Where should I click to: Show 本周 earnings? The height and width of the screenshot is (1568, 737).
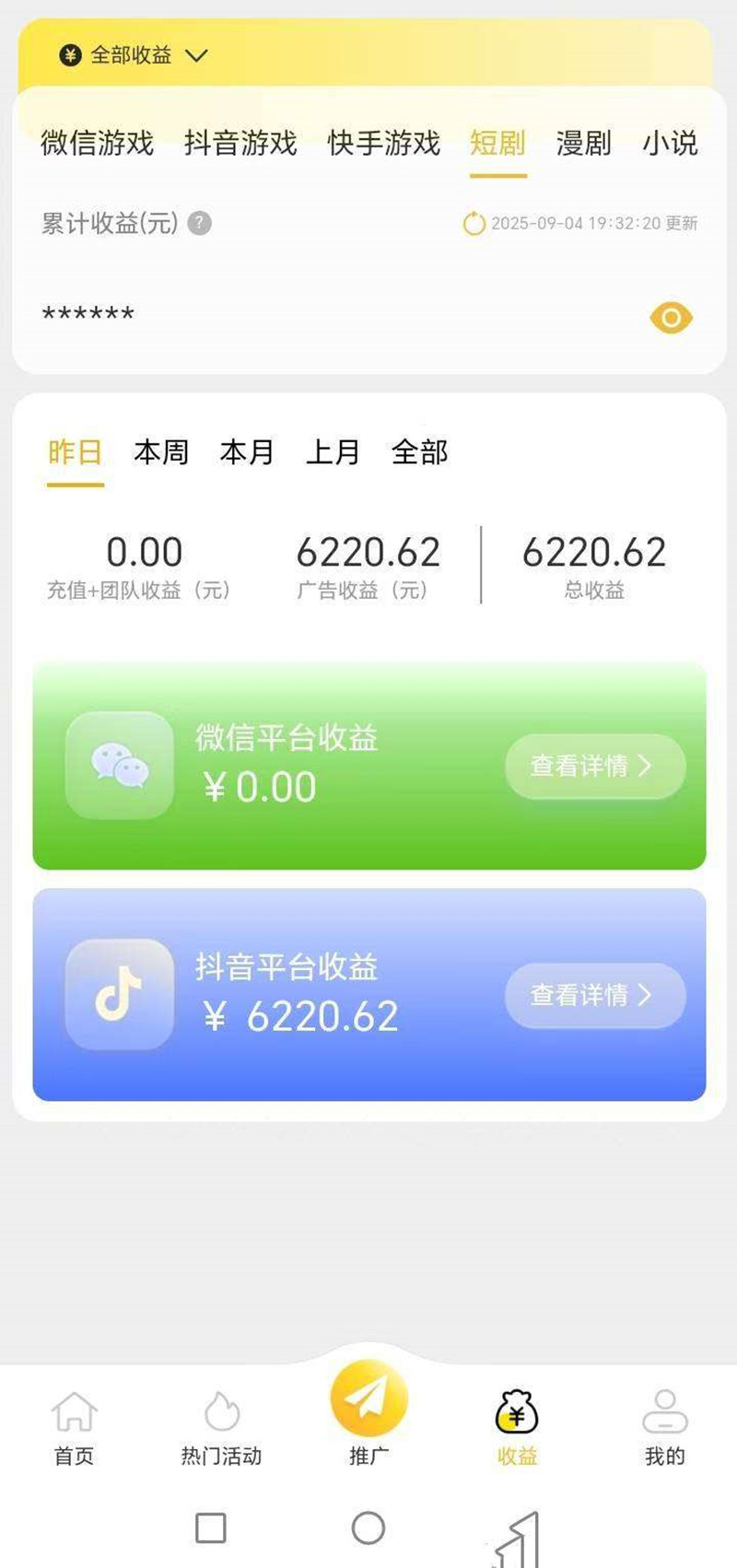pyautogui.click(x=161, y=452)
